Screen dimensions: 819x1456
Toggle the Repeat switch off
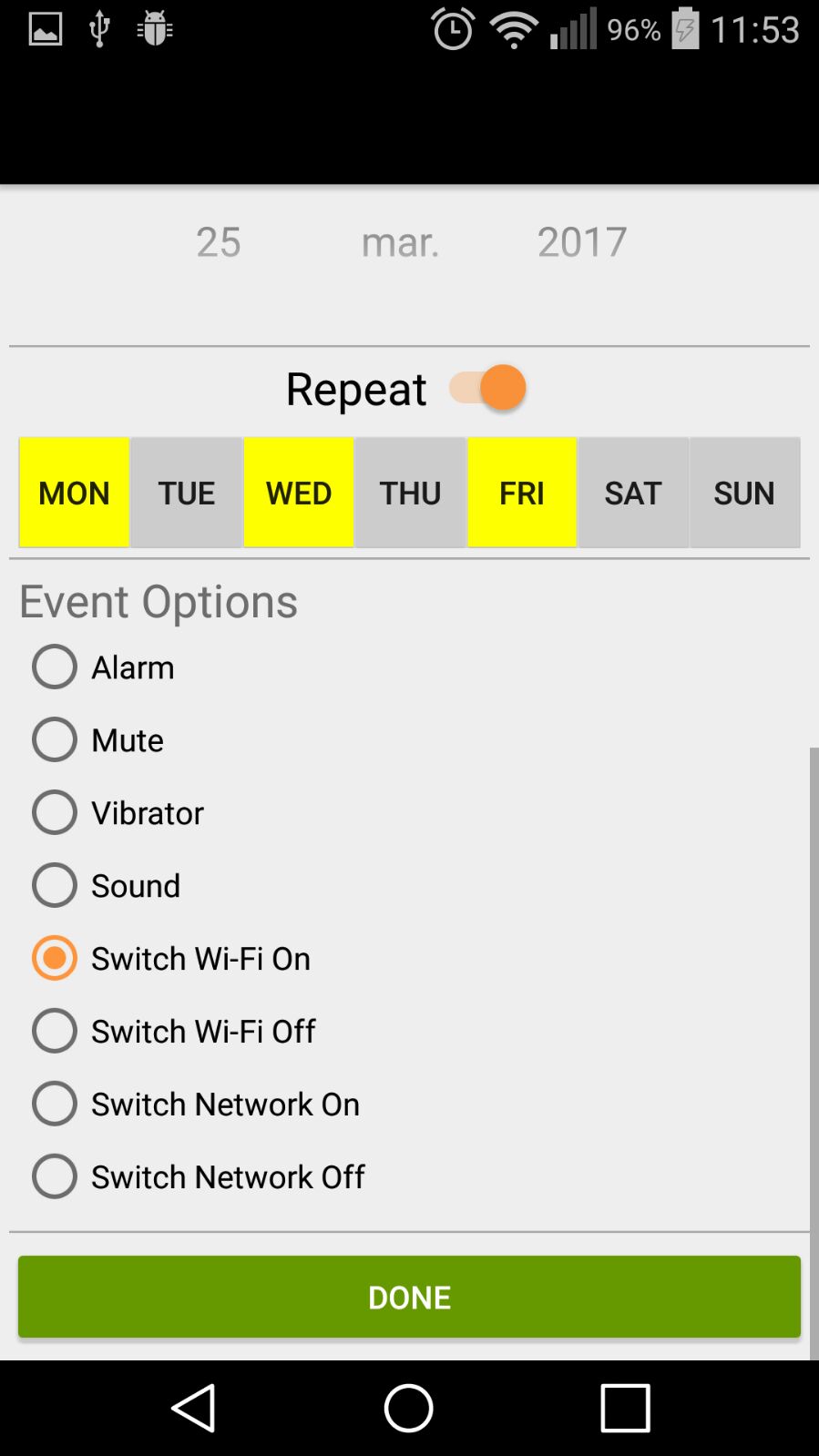487,388
